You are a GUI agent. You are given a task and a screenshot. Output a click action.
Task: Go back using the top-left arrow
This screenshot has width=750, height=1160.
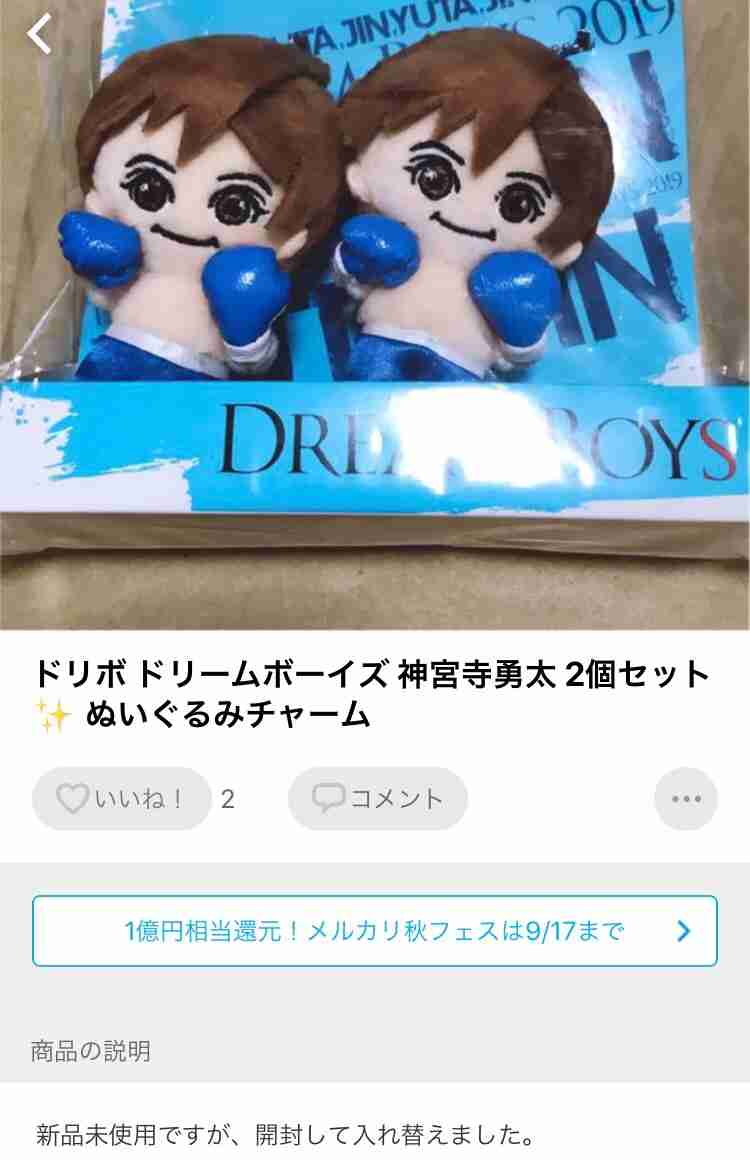pos(39,35)
